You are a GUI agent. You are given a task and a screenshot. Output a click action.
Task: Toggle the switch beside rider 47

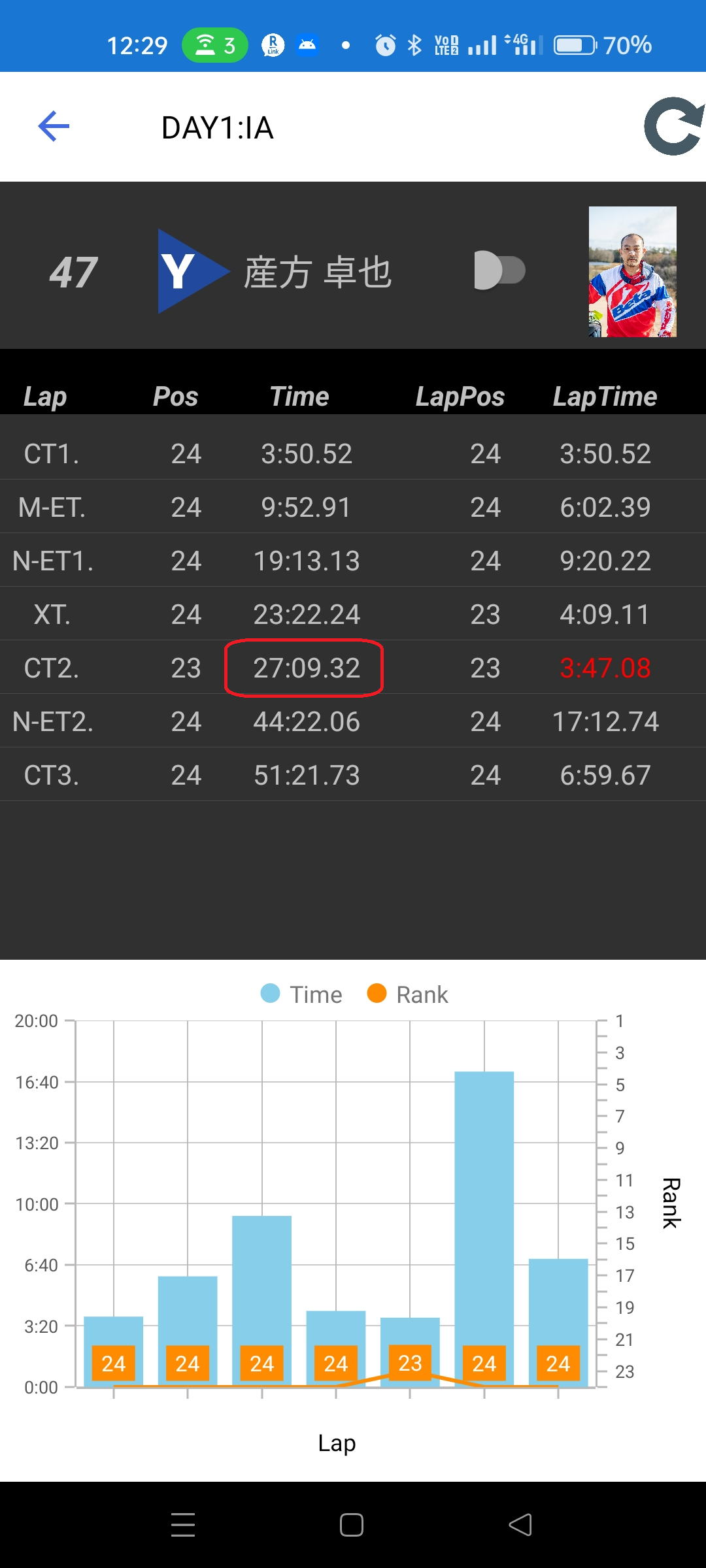tap(499, 270)
